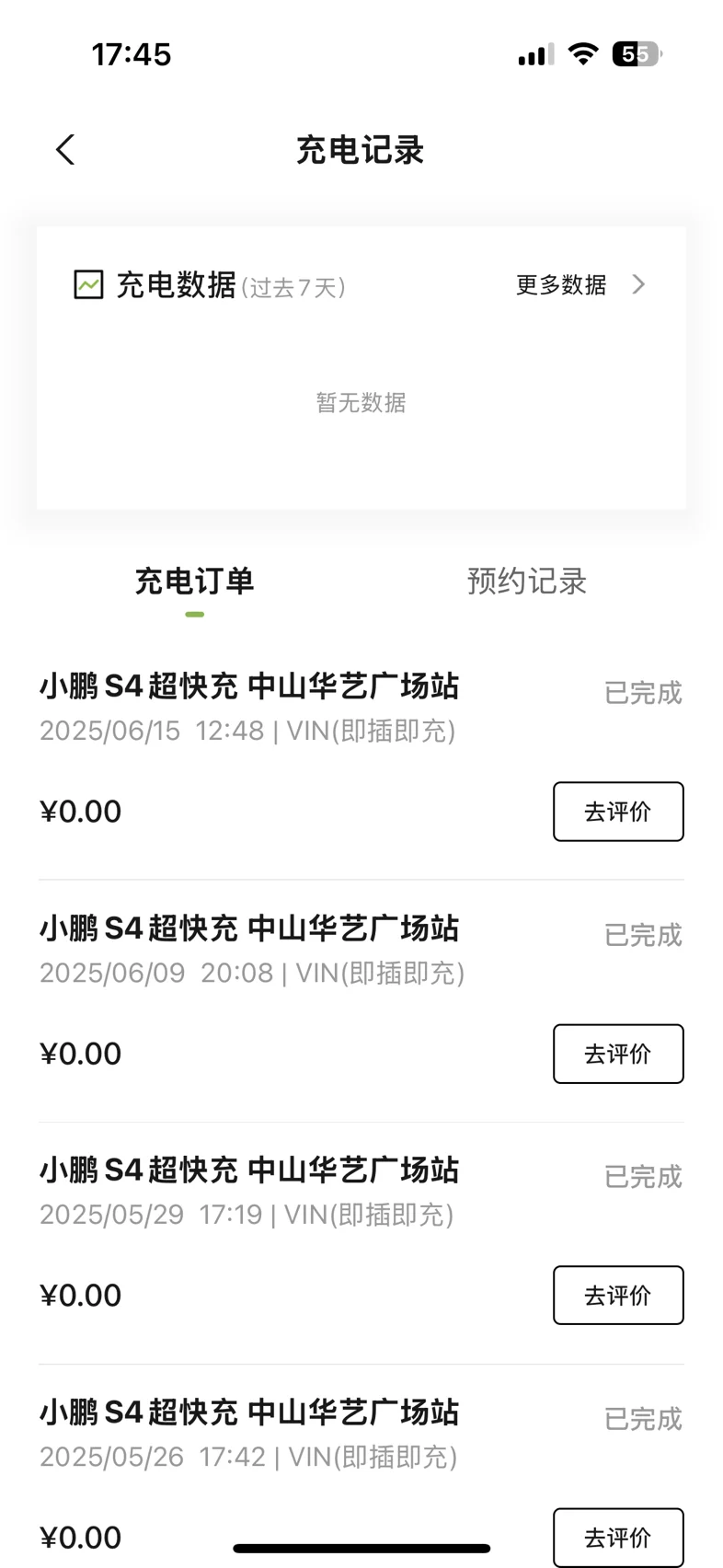Screen dimensions: 723x1568
Task: Tap 去评价 on the 2025/05/29 order
Action: (x=618, y=1296)
